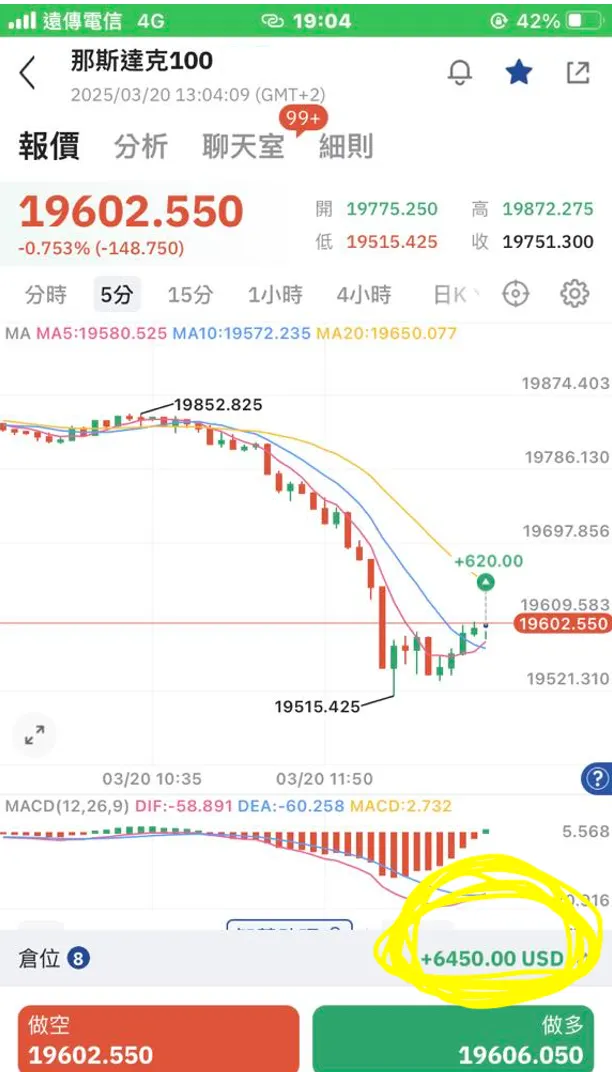Toggle the favorite star for 那斯達克100
The width and height of the screenshot is (612, 1072).
point(519,72)
